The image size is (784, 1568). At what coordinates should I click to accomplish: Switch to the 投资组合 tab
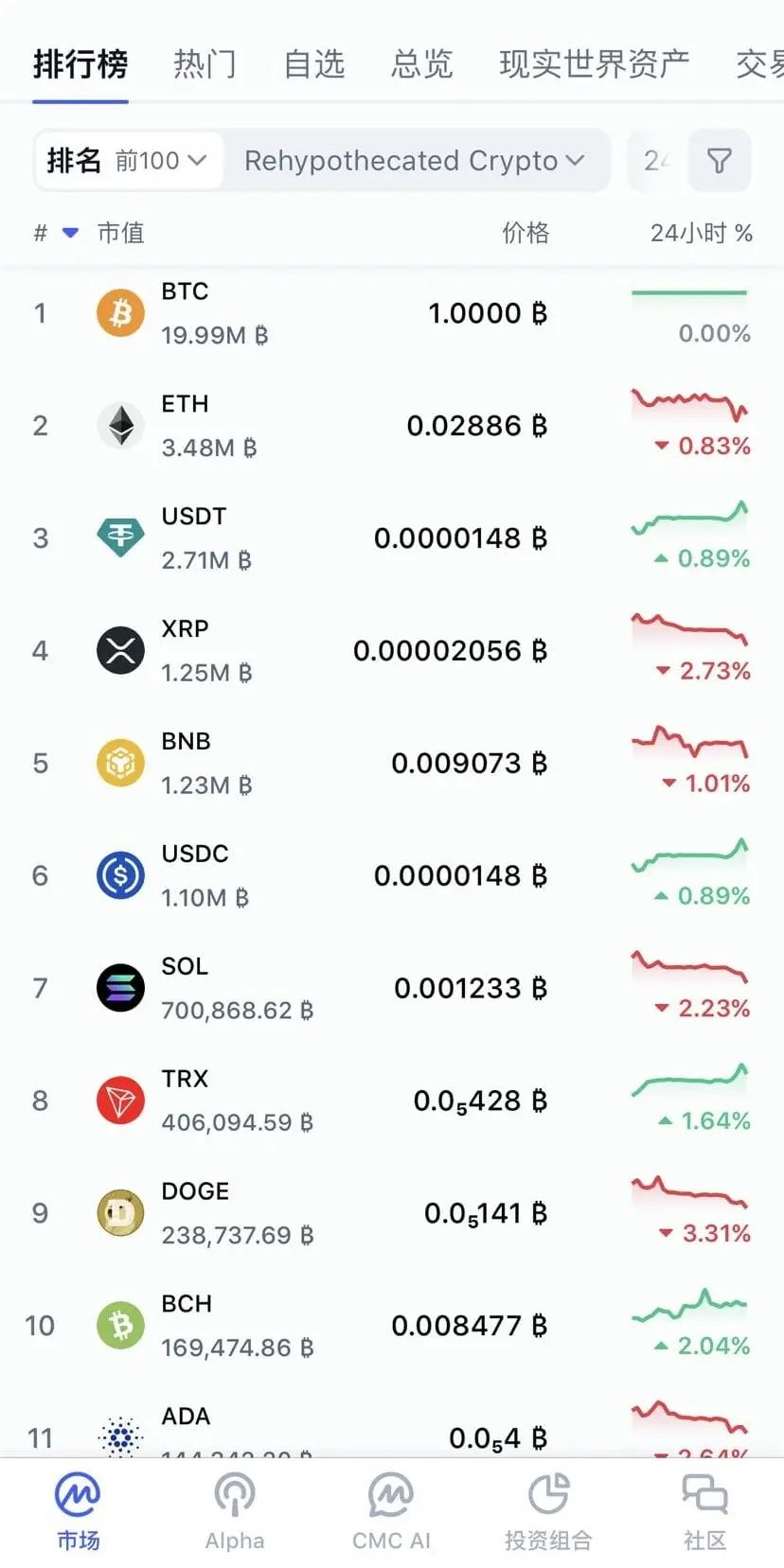[548, 1512]
